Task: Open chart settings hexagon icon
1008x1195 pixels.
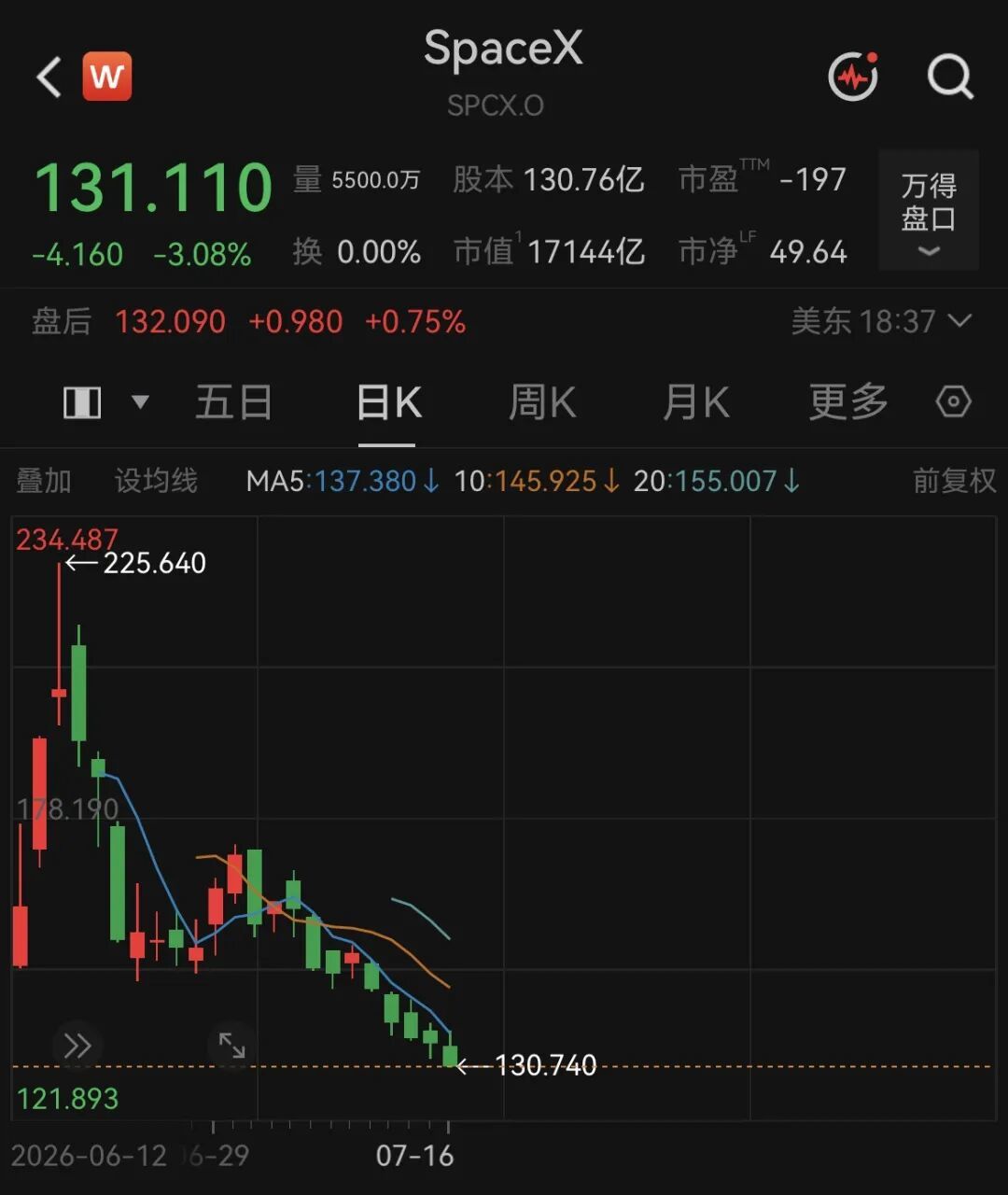Action: pos(954,402)
